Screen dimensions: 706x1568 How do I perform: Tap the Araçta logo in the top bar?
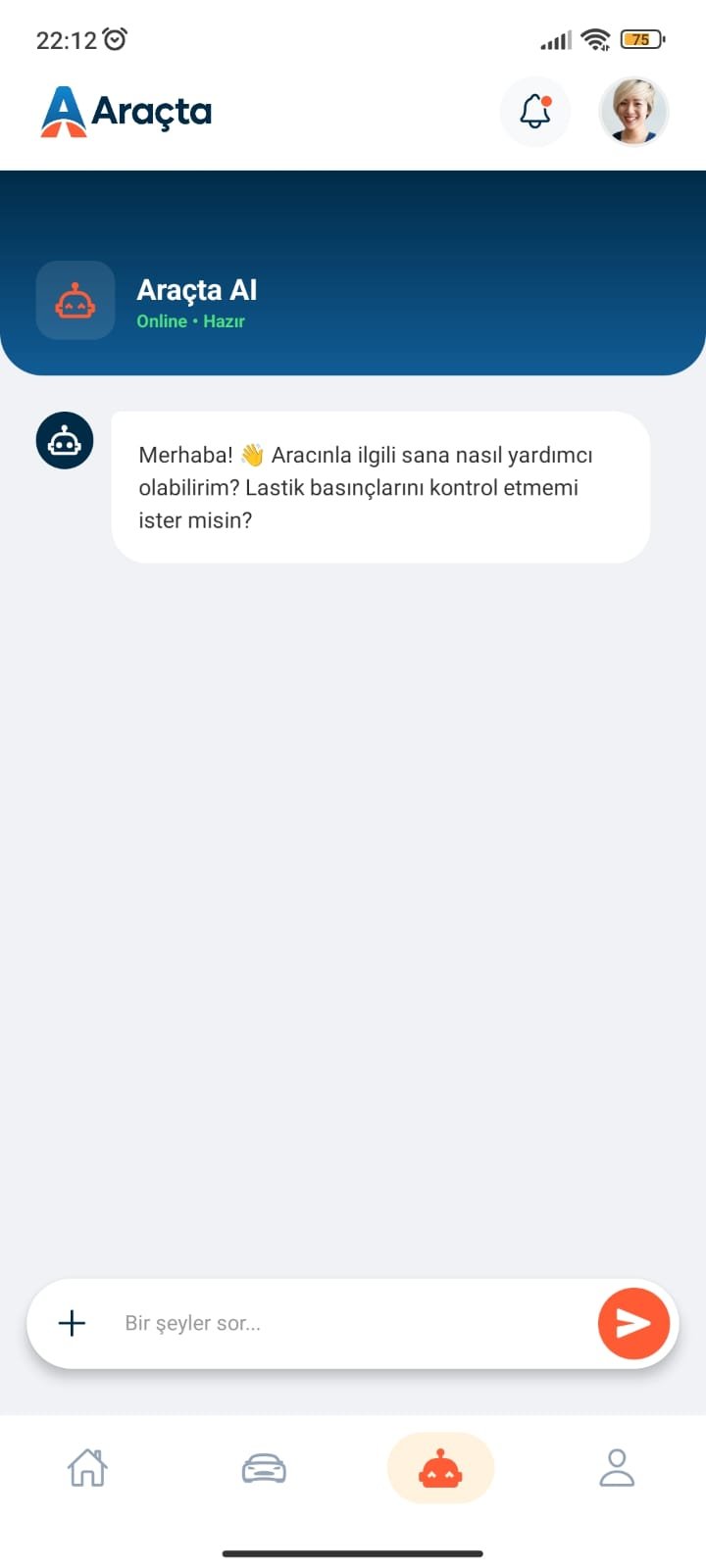click(x=125, y=111)
